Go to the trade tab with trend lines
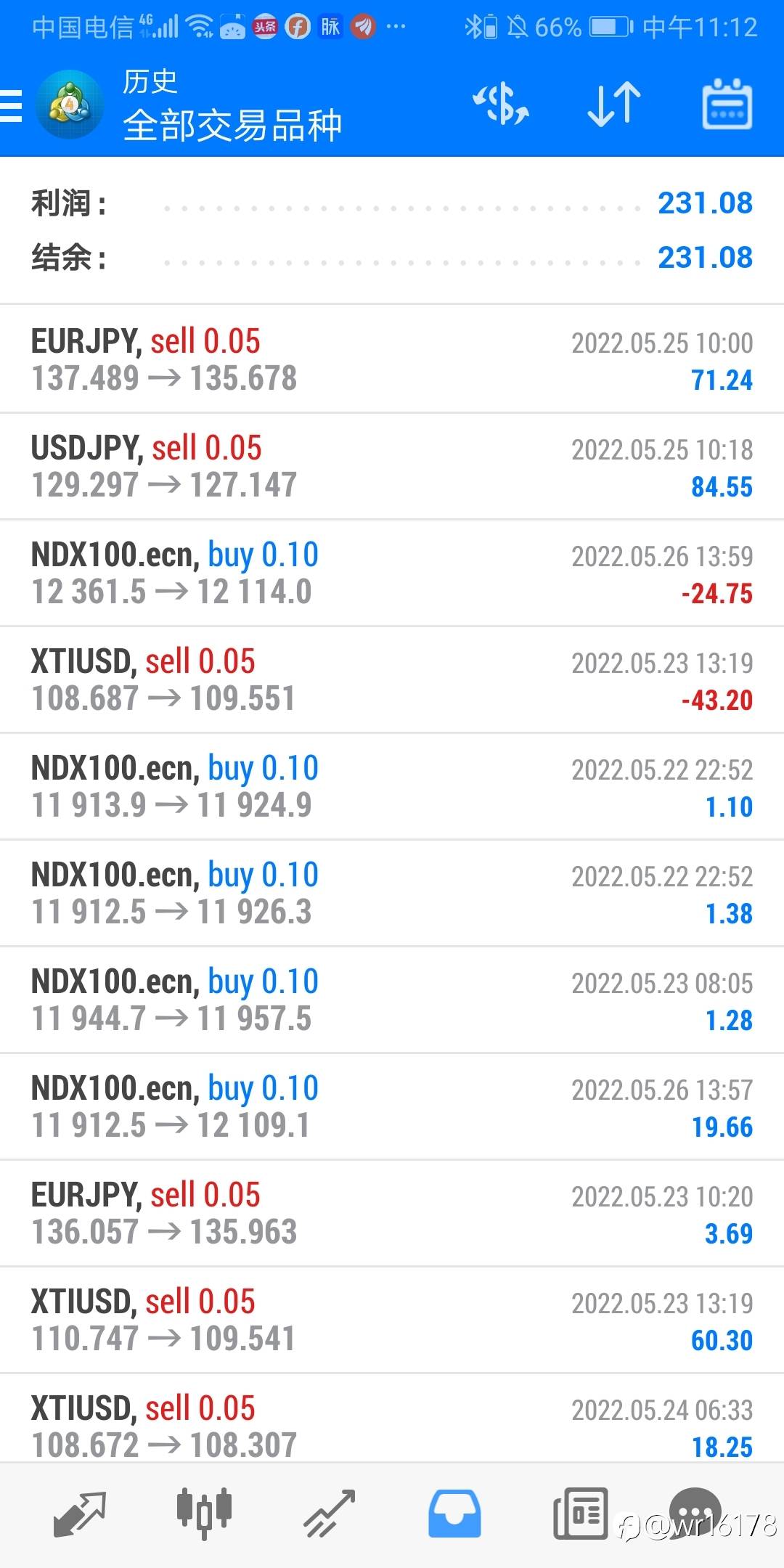Screen dimensions: 784x1568 click(x=330, y=1514)
